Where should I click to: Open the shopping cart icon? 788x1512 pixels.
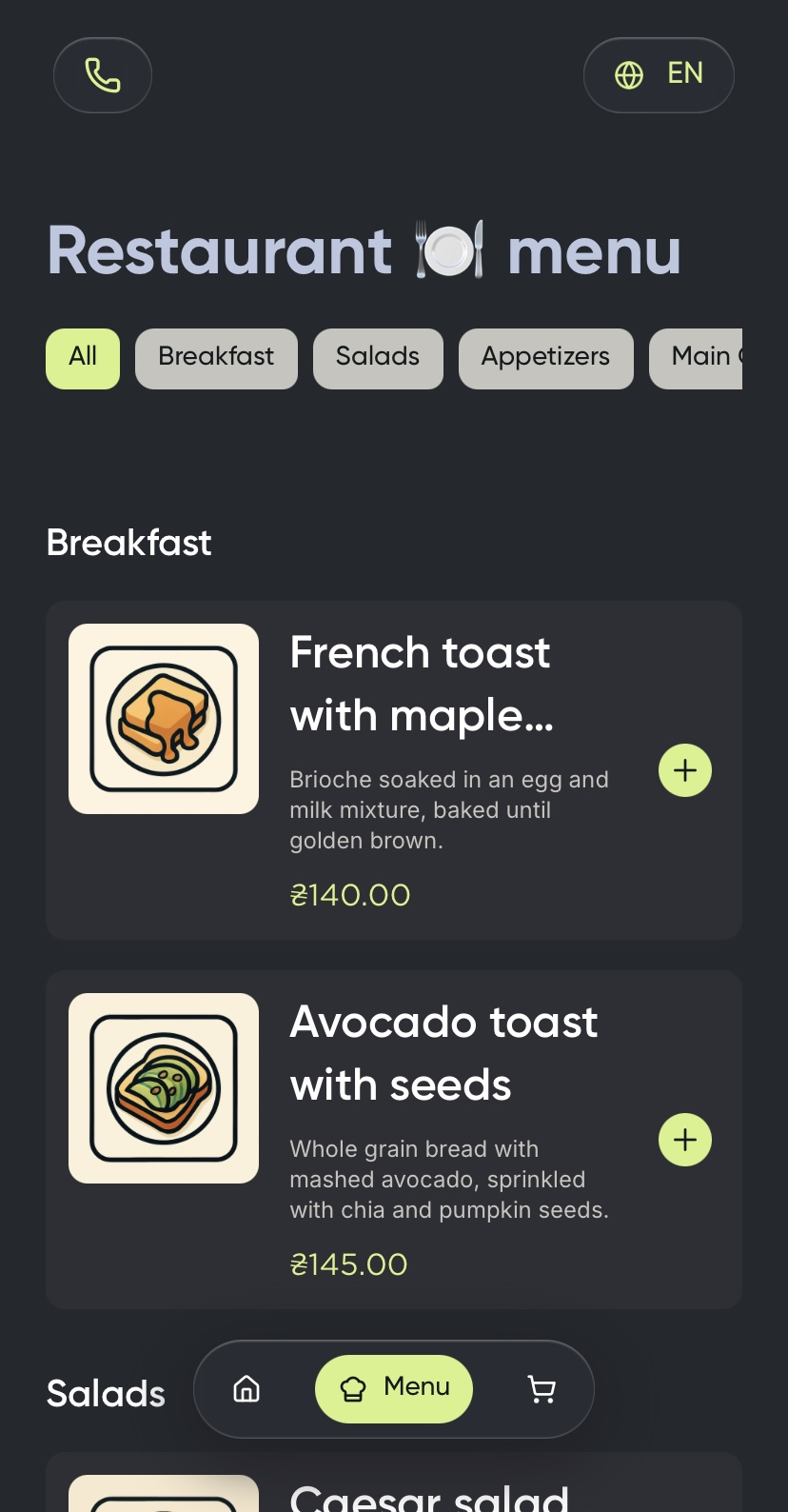pos(542,1389)
